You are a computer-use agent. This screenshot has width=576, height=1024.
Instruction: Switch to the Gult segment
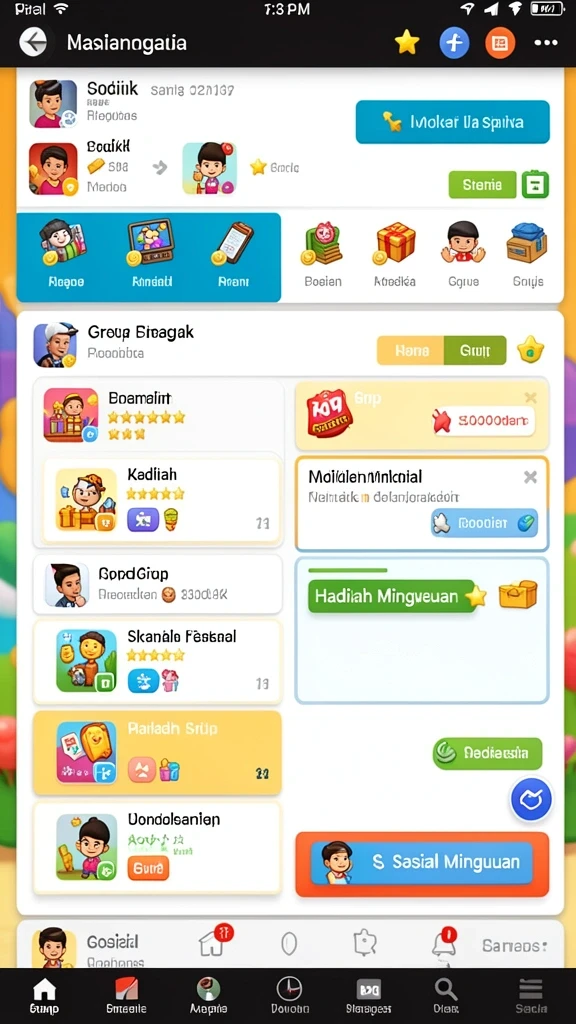pyautogui.click(x=475, y=351)
